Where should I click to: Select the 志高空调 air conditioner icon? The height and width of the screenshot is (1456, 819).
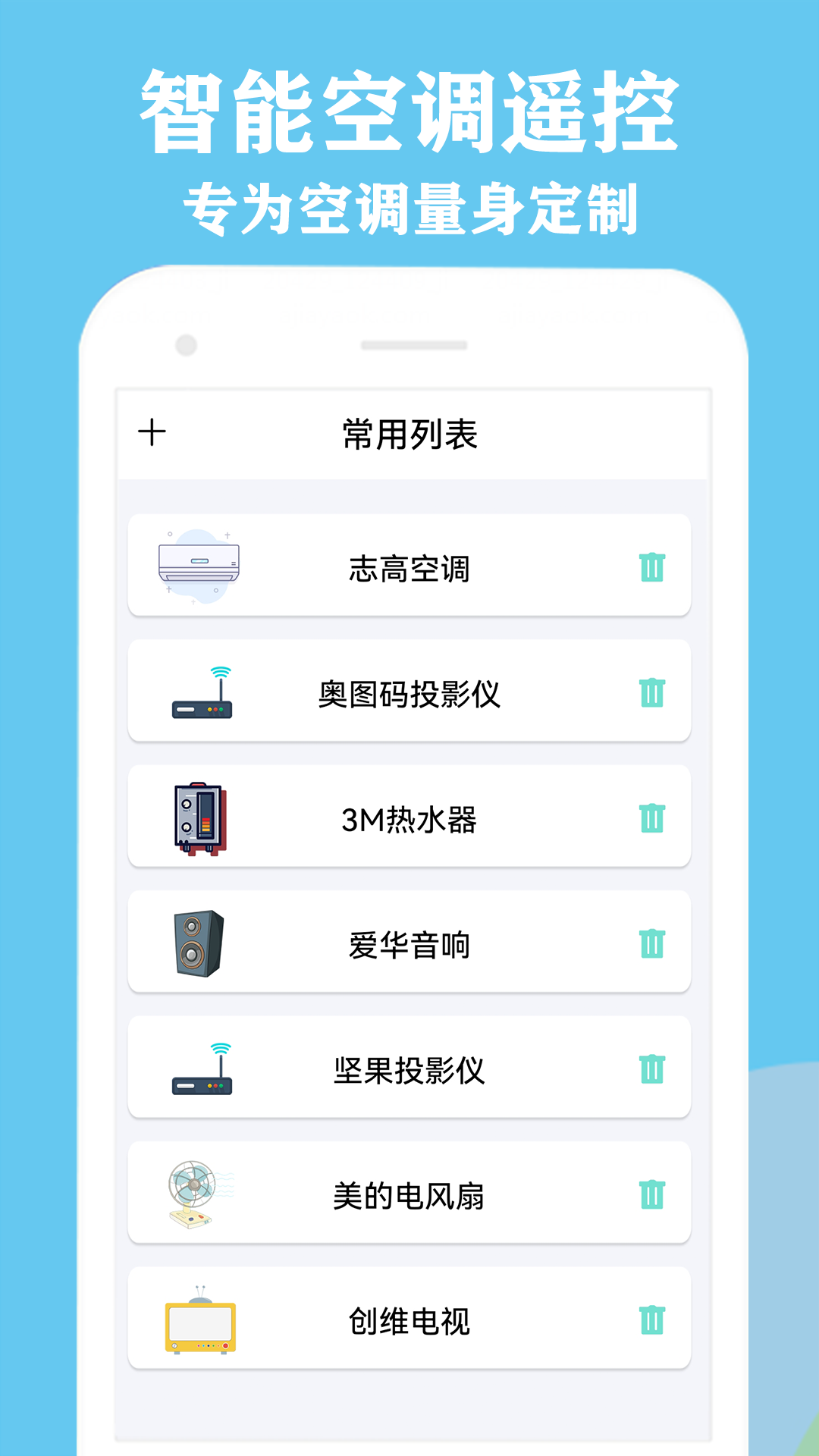click(x=197, y=565)
